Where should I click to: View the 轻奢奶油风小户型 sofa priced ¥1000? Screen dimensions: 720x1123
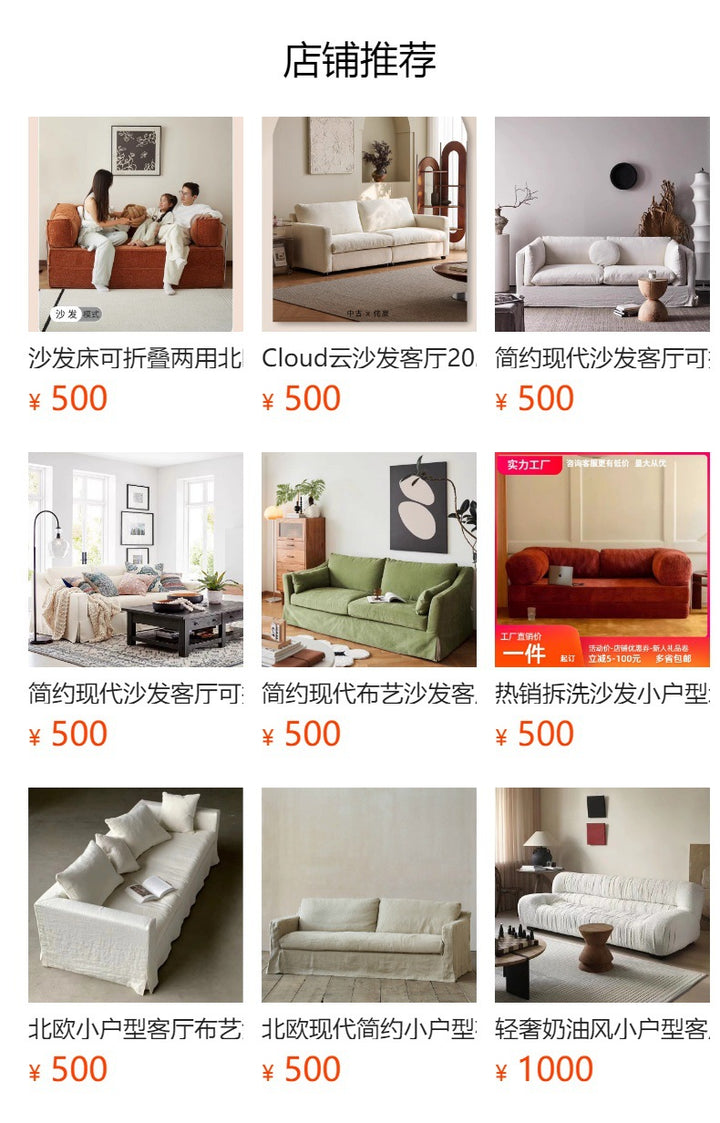(x=602, y=894)
